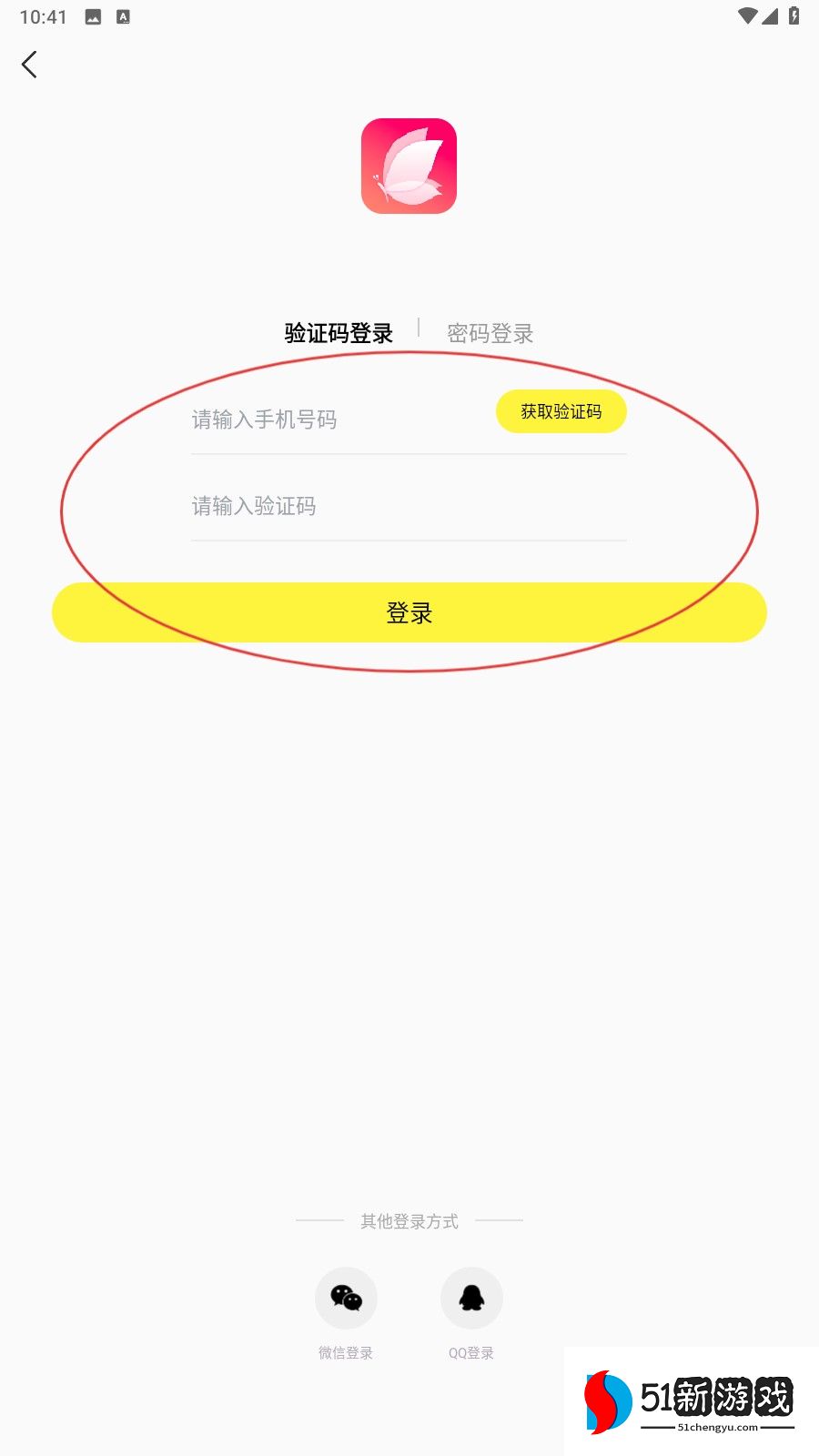
Task: Select the 验证码登录 tab
Action: (x=339, y=333)
